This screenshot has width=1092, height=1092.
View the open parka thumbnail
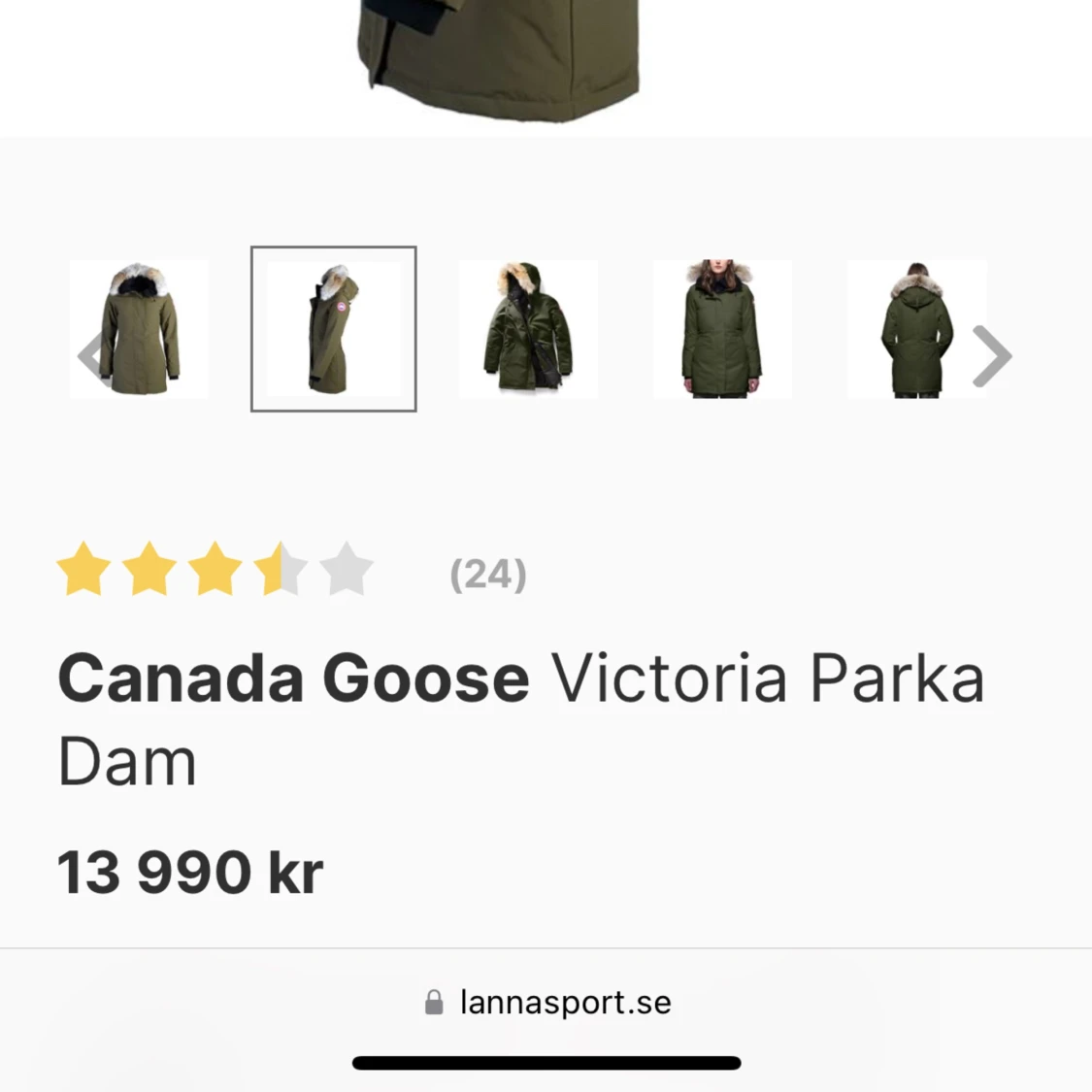(x=527, y=329)
